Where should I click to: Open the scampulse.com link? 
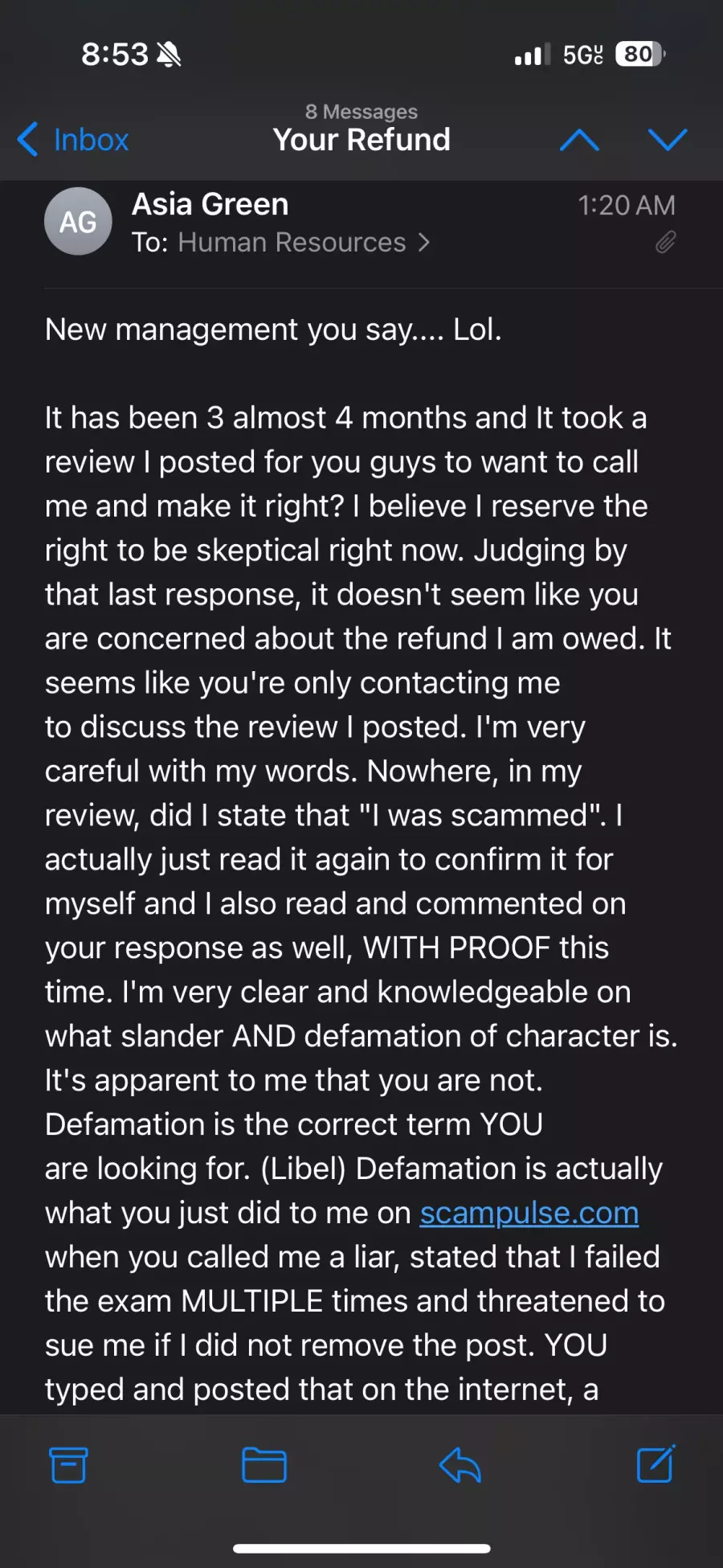click(x=529, y=1213)
